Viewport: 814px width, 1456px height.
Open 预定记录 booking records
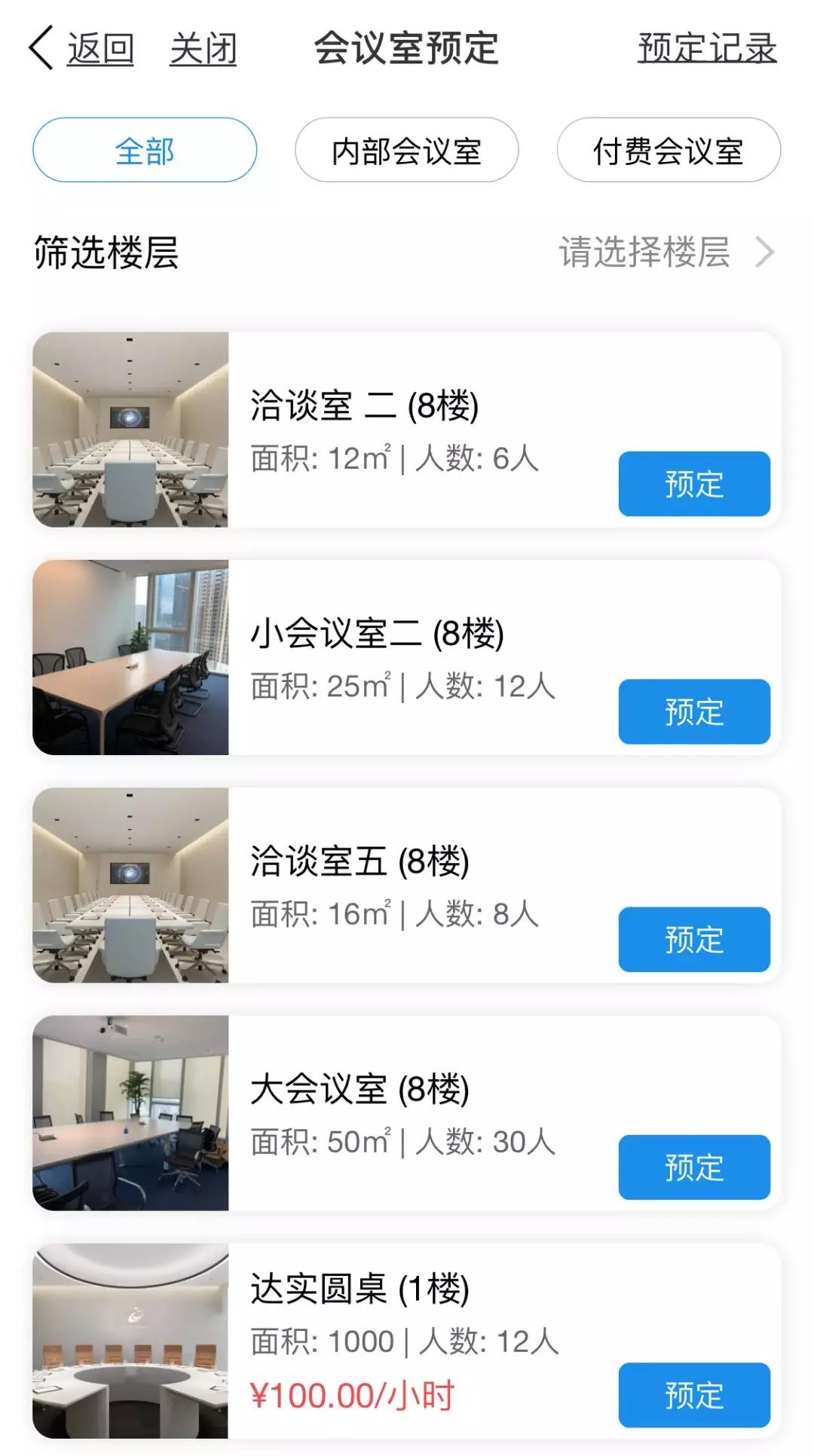pos(706,49)
